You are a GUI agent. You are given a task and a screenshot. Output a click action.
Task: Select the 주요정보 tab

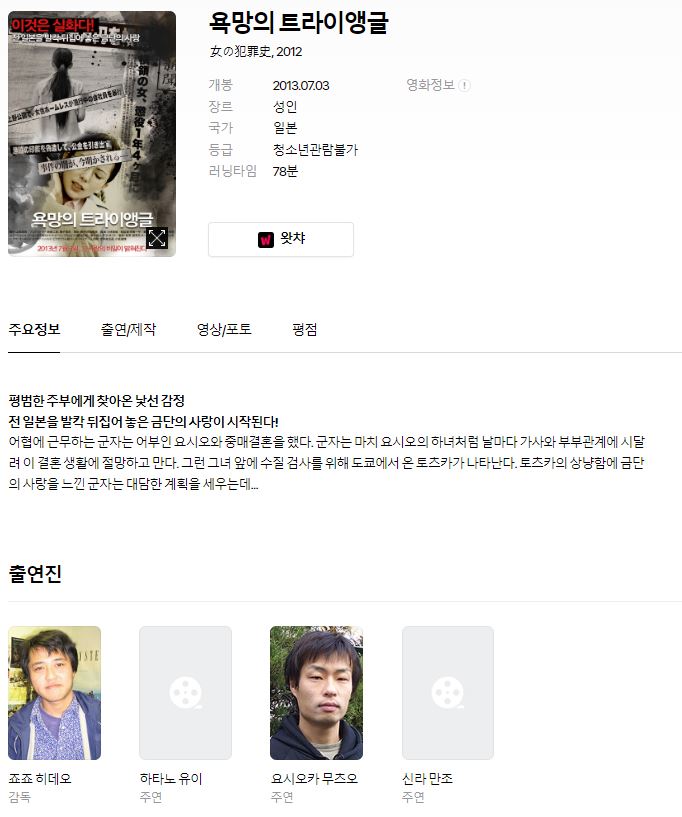click(x=34, y=329)
